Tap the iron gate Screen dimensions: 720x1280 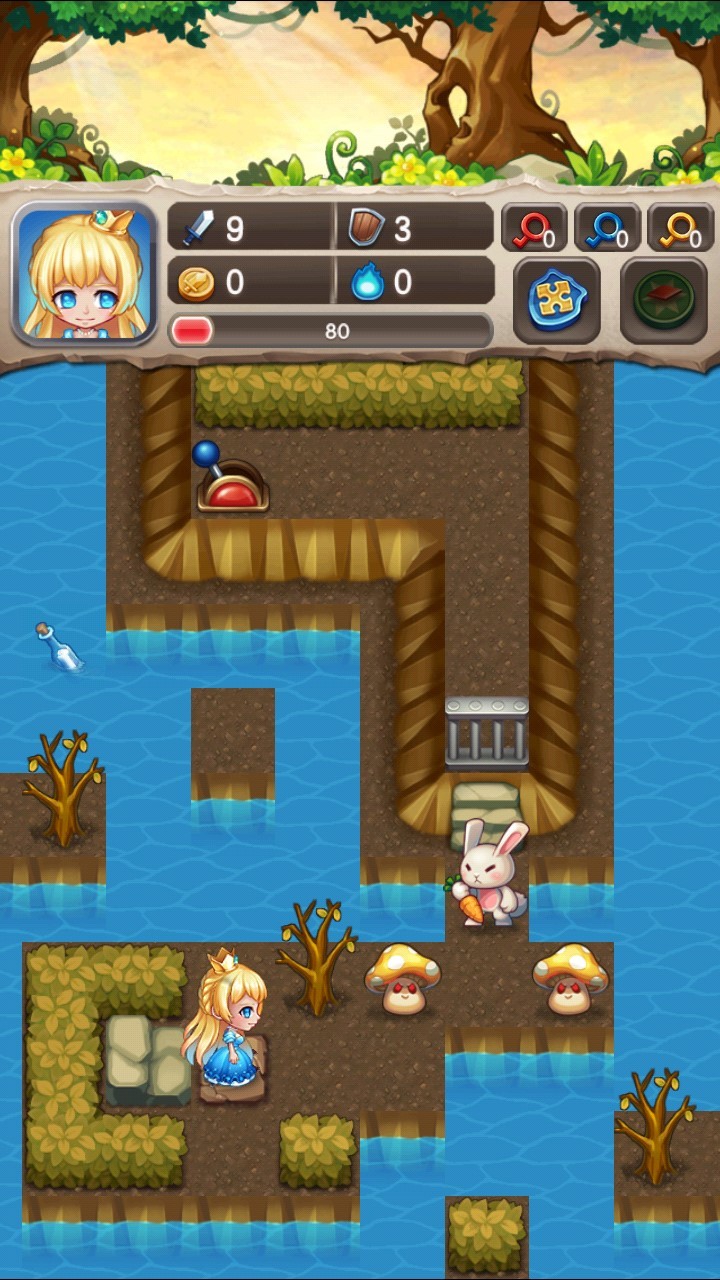pyautogui.click(x=487, y=733)
